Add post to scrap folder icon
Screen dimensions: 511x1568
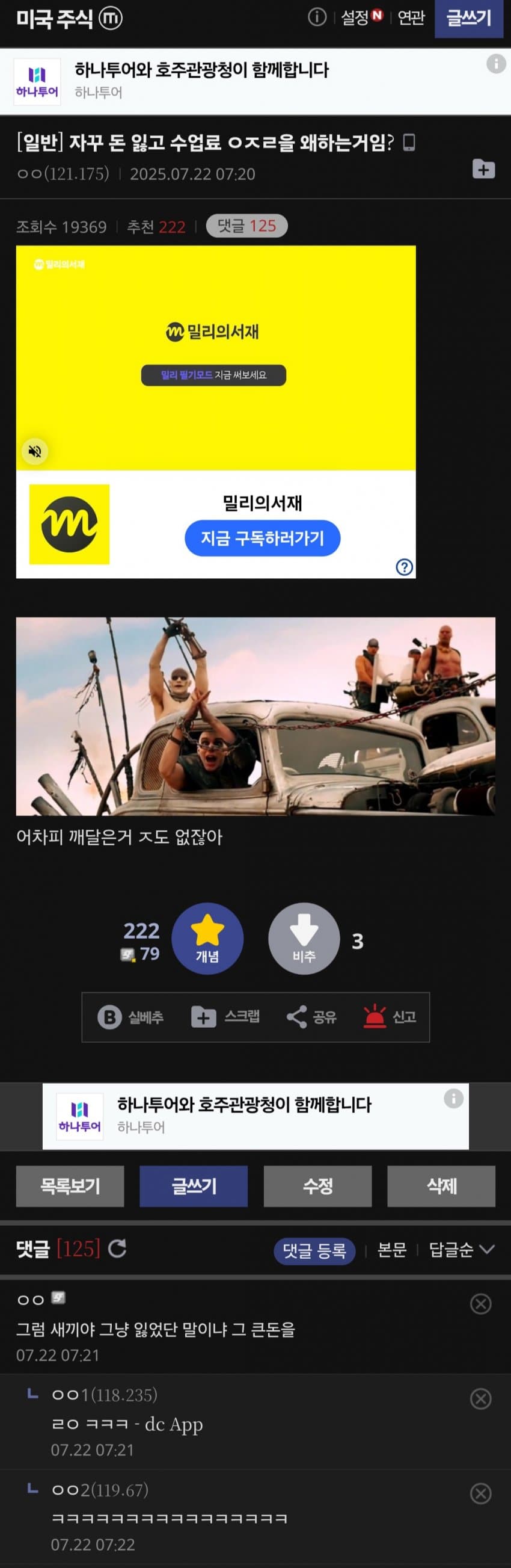click(x=483, y=168)
